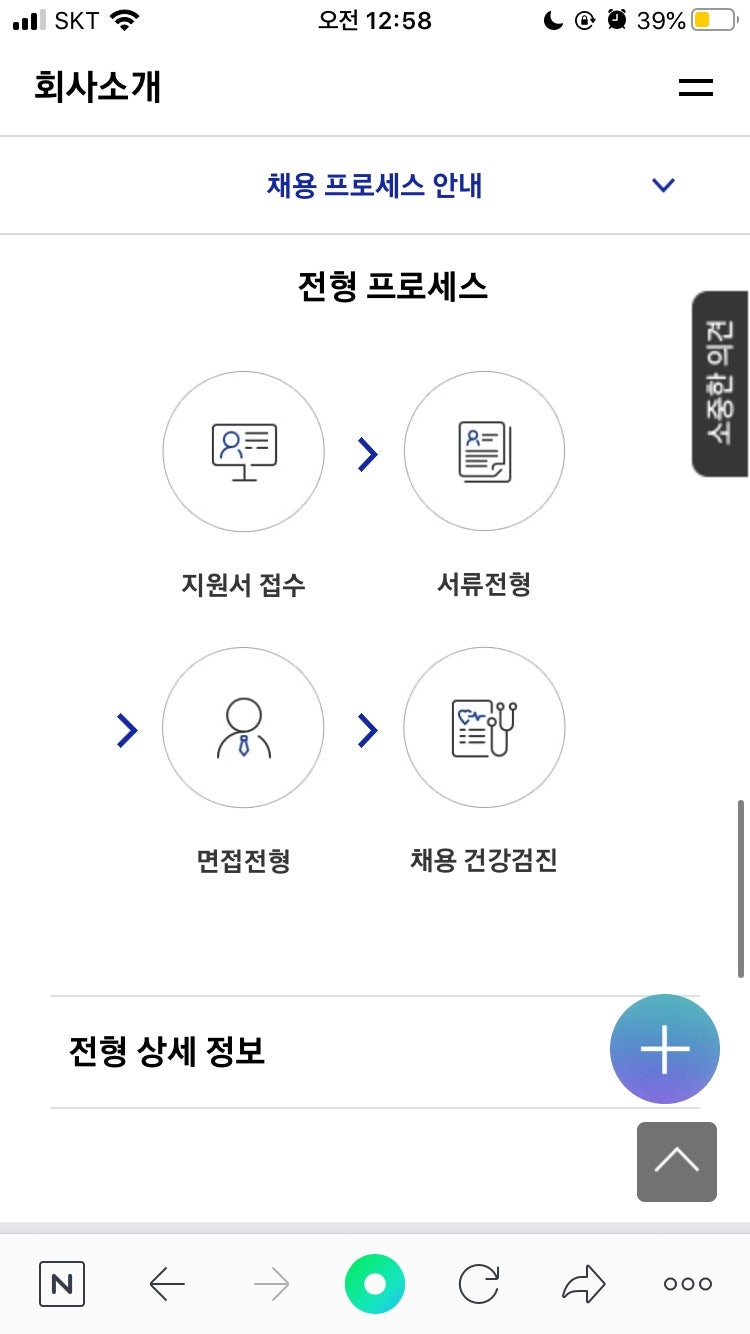This screenshot has height=1334, width=750.
Task: Reload the current page
Action: click(x=479, y=1284)
